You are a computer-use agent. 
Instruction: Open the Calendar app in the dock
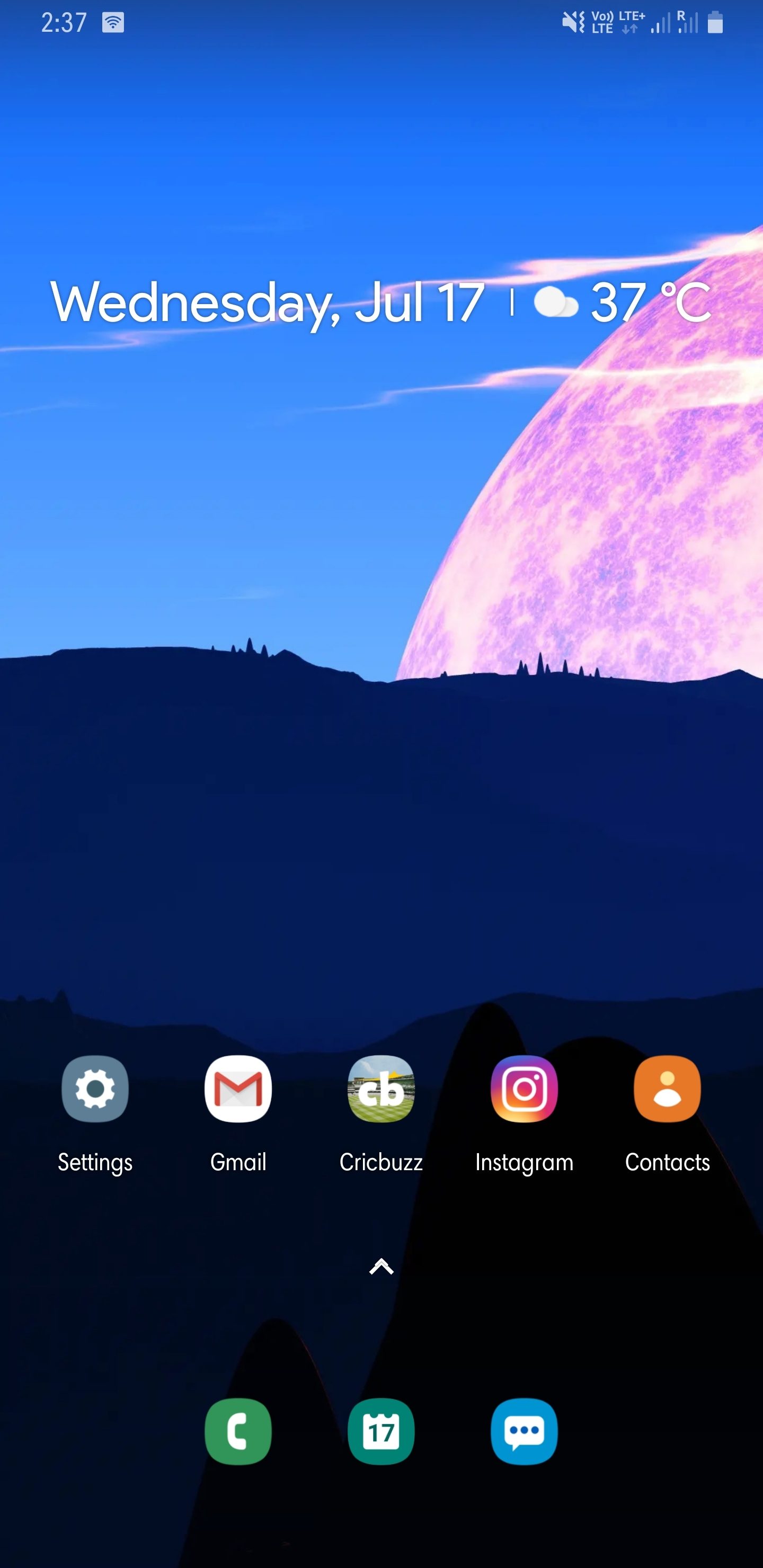(x=381, y=1431)
